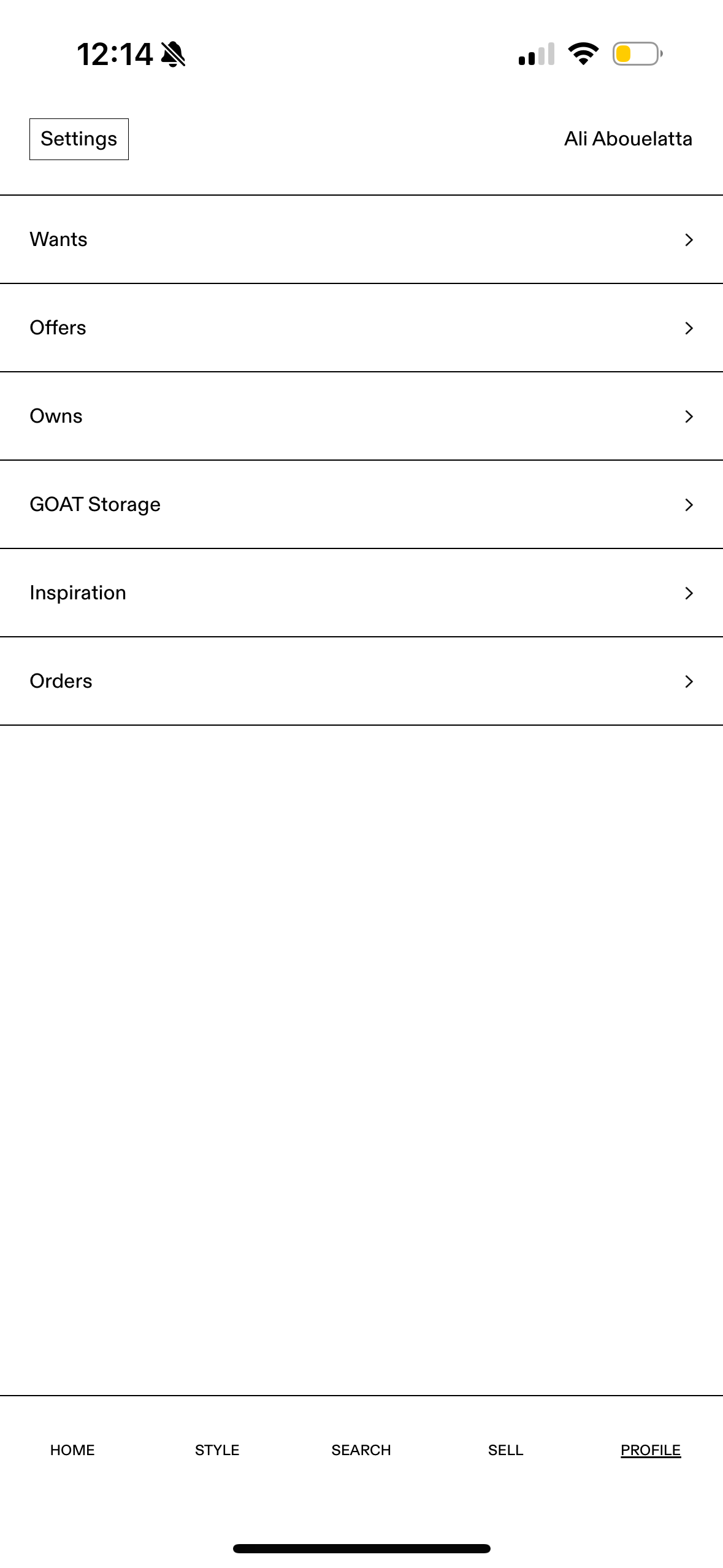Tap the low battery indicator
The width and height of the screenshot is (723, 1568).
click(635, 55)
